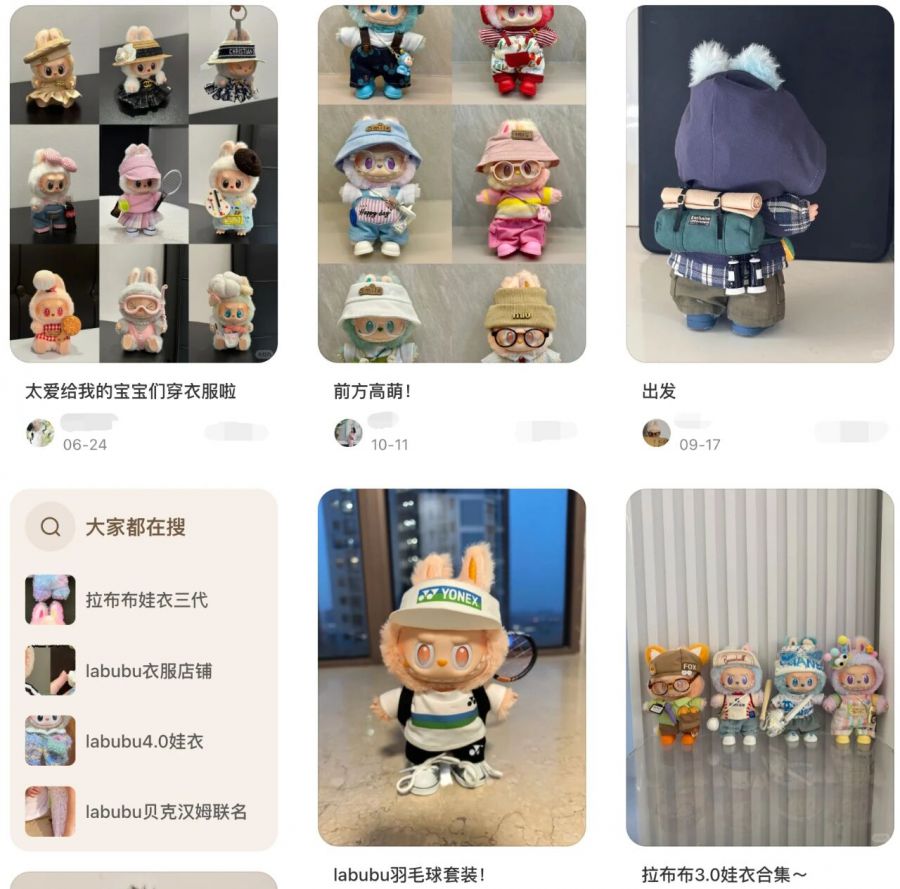This screenshot has height=889, width=900.
Task: Open author avatar dated 06-24
Action: pyautogui.click(x=40, y=432)
